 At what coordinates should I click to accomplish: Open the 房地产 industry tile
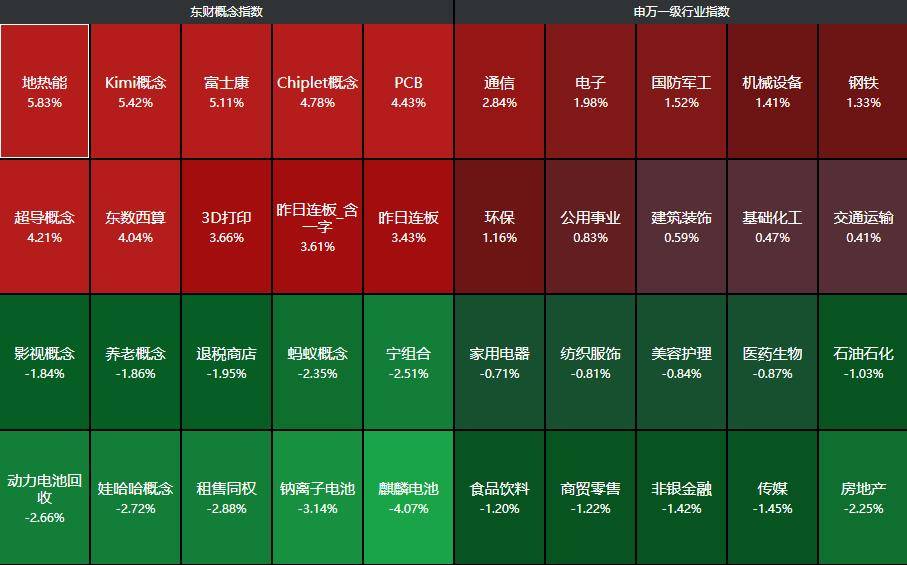click(863, 498)
